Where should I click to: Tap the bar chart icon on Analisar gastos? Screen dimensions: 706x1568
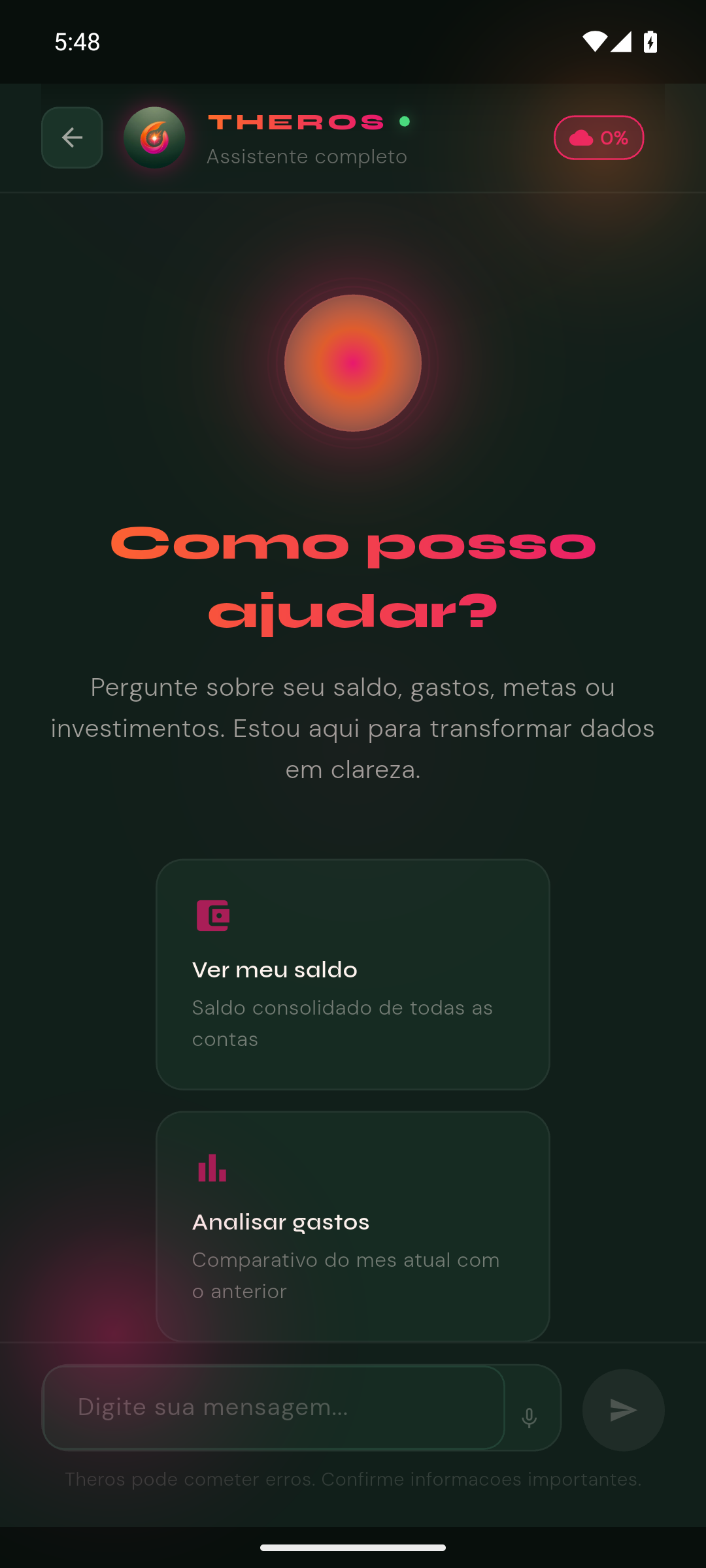(x=211, y=1169)
